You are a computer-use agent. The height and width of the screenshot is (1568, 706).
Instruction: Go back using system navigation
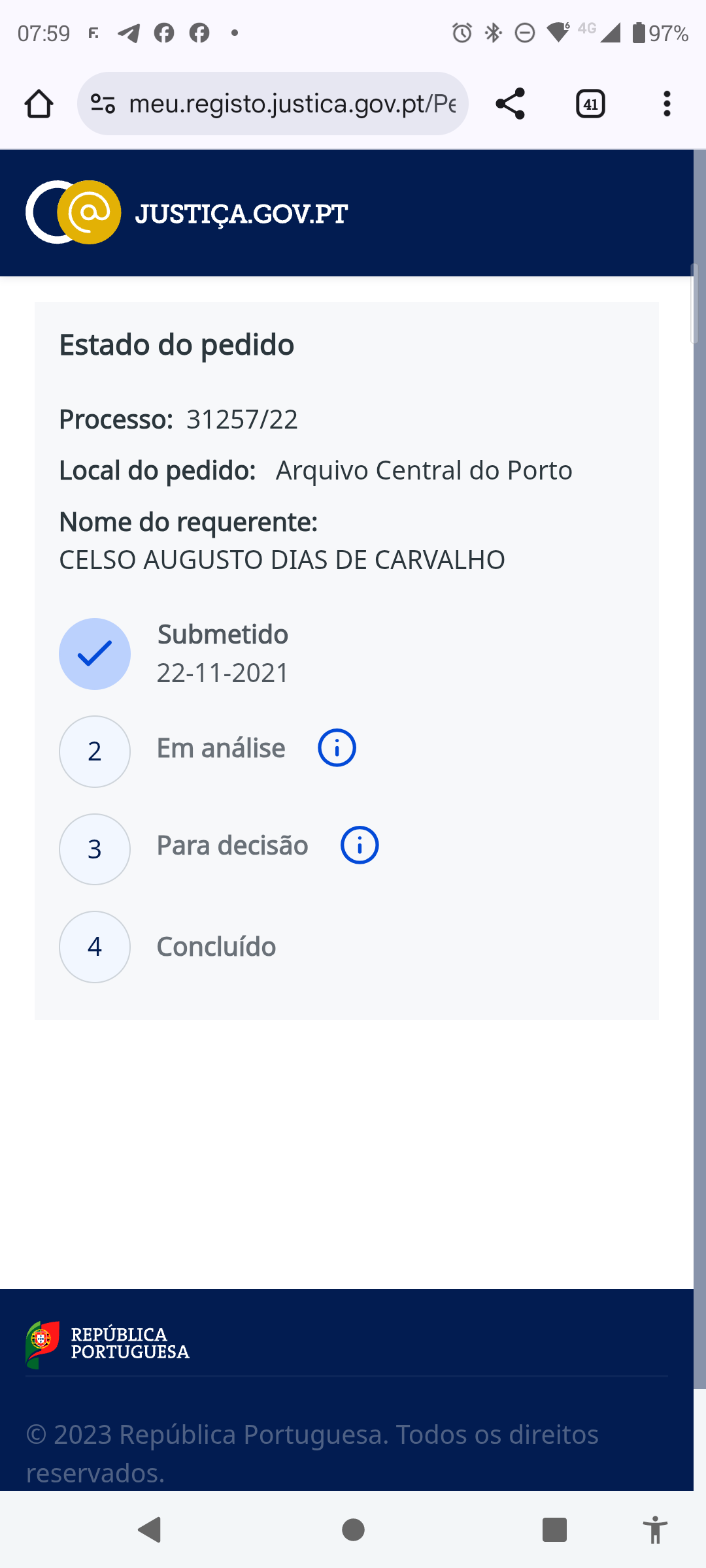click(x=150, y=1529)
